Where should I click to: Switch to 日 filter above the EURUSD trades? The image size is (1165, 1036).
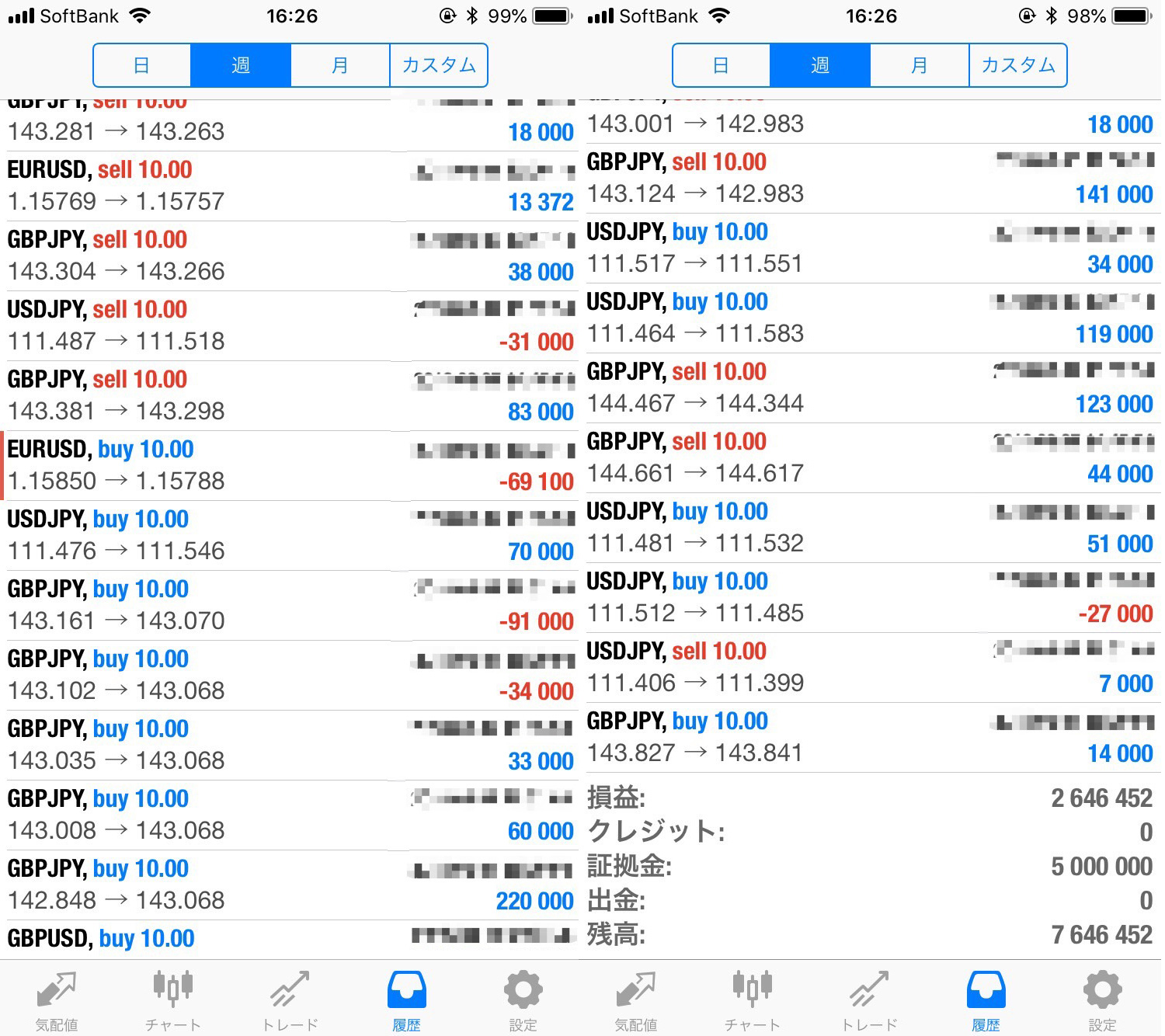[x=142, y=65]
